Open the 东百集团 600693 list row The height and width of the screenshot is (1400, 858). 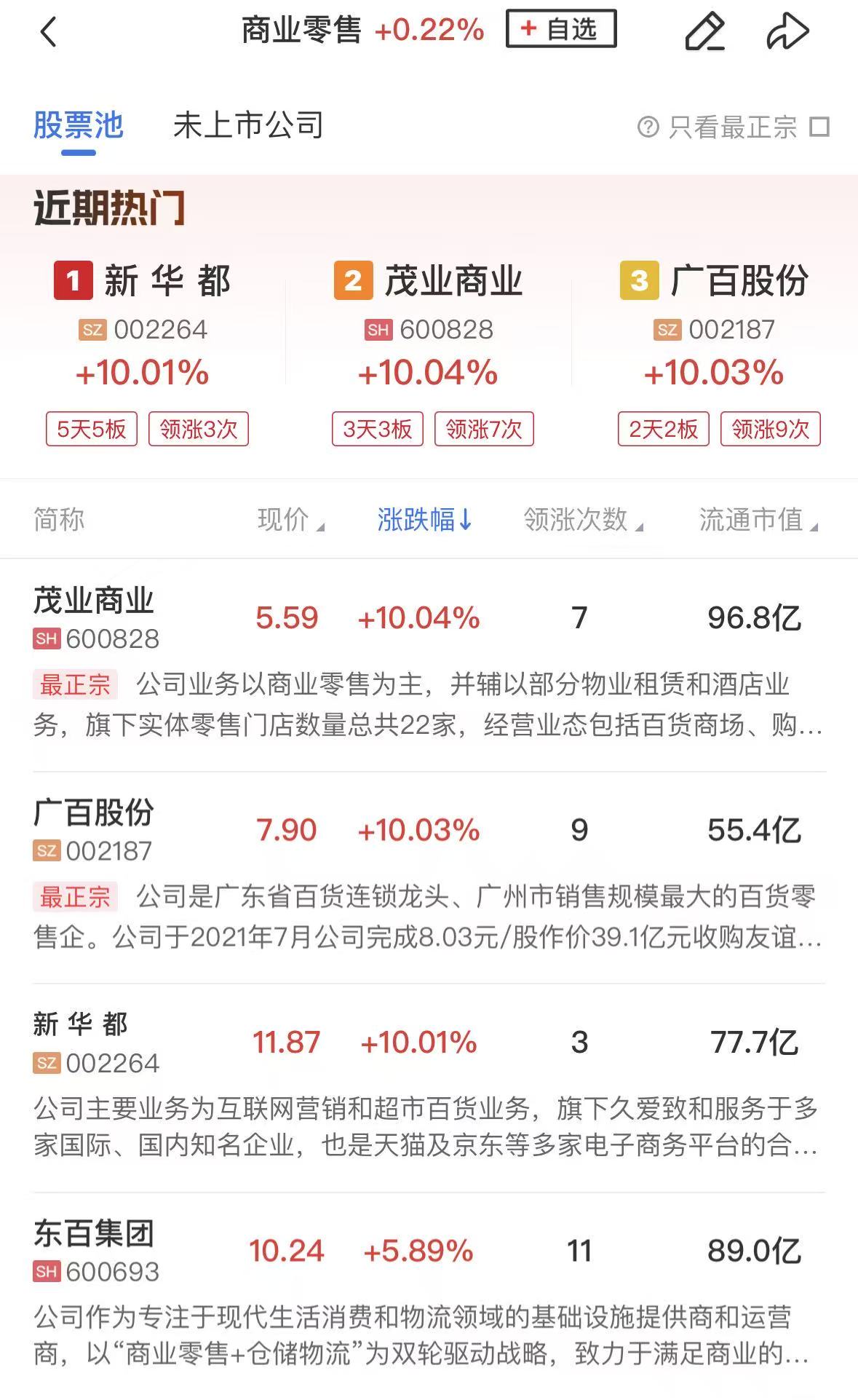(429, 1251)
